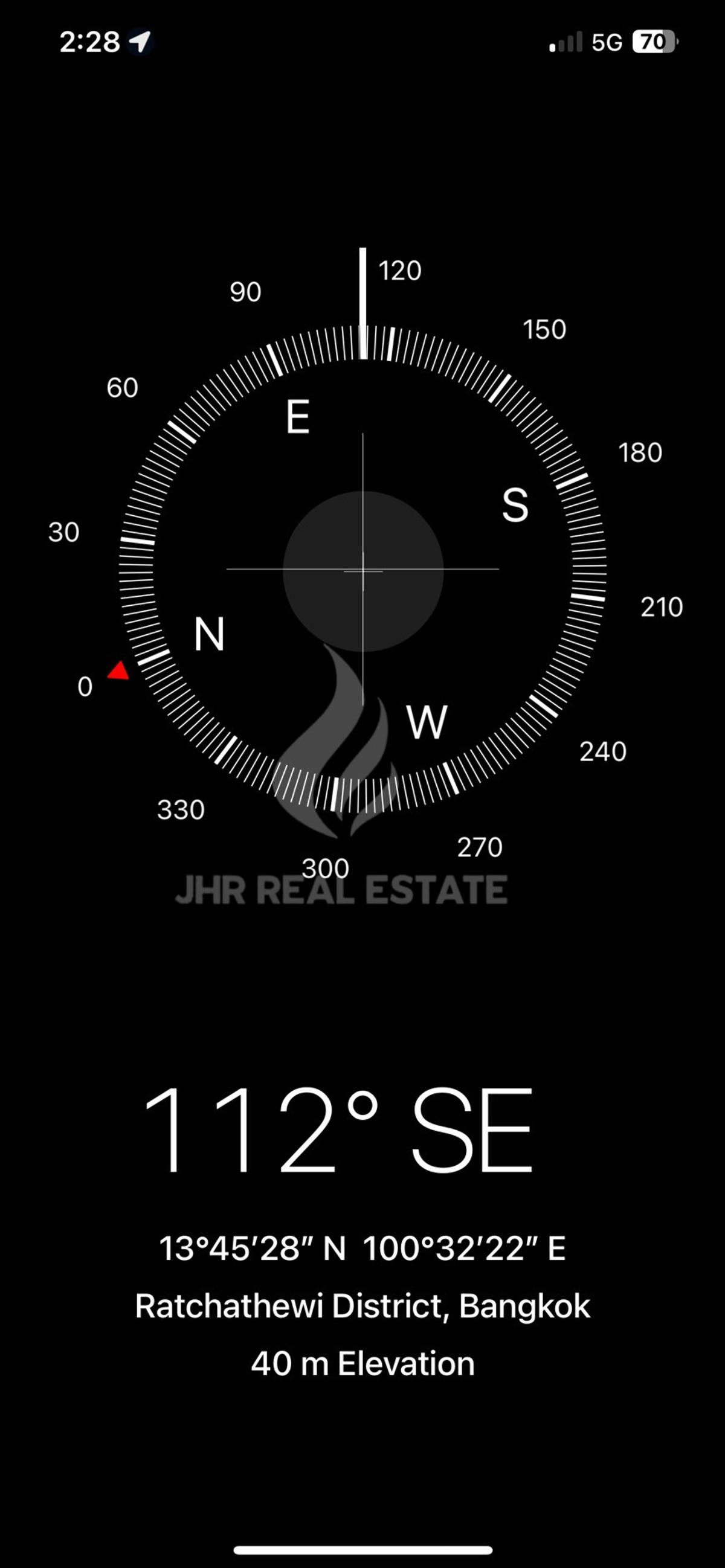The image size is (725, 1568).
Task: Tap the compass dial to lock the bearing
Action: pos(363,570)
